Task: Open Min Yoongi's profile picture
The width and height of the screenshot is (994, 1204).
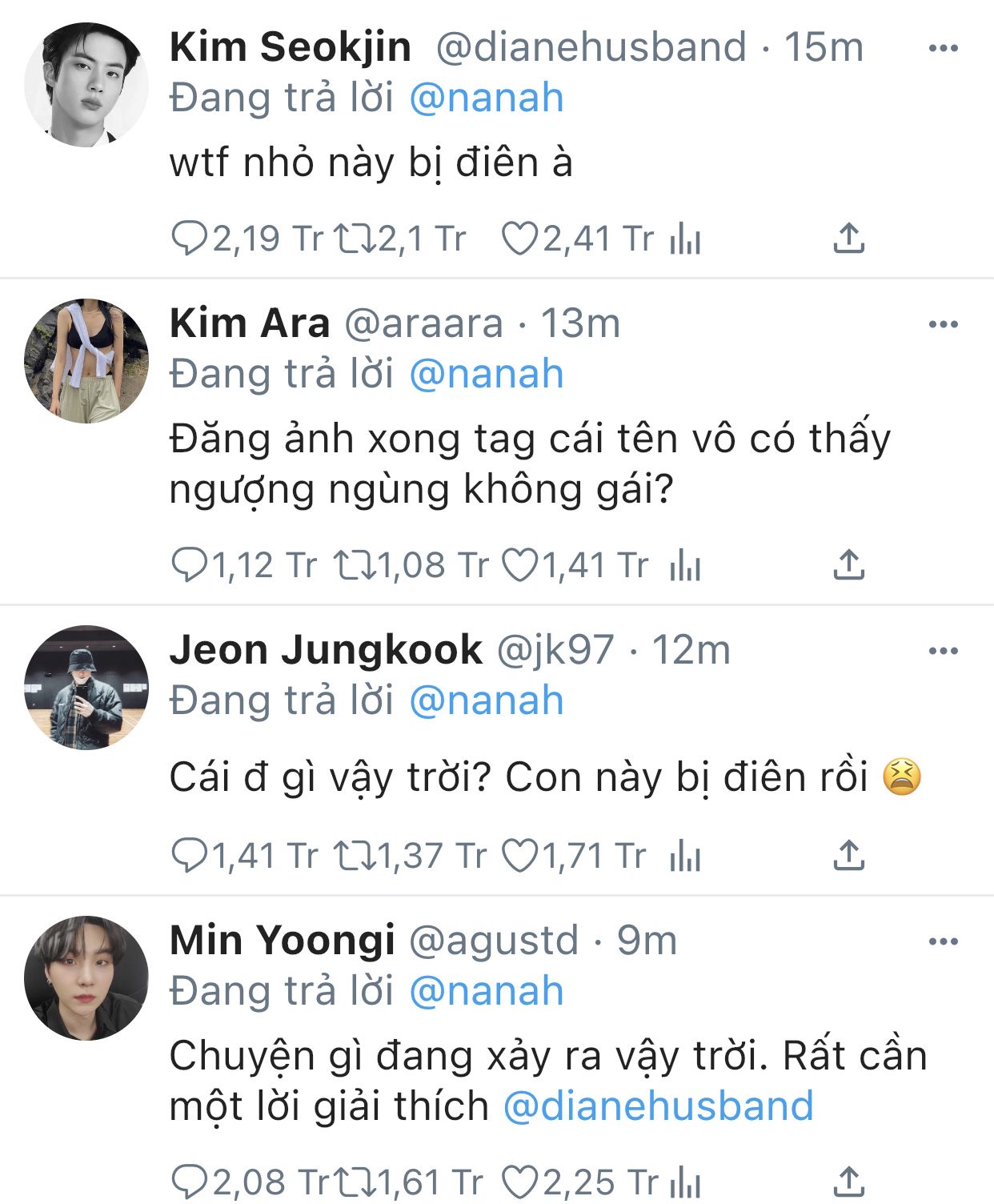Action: (86, 978)
